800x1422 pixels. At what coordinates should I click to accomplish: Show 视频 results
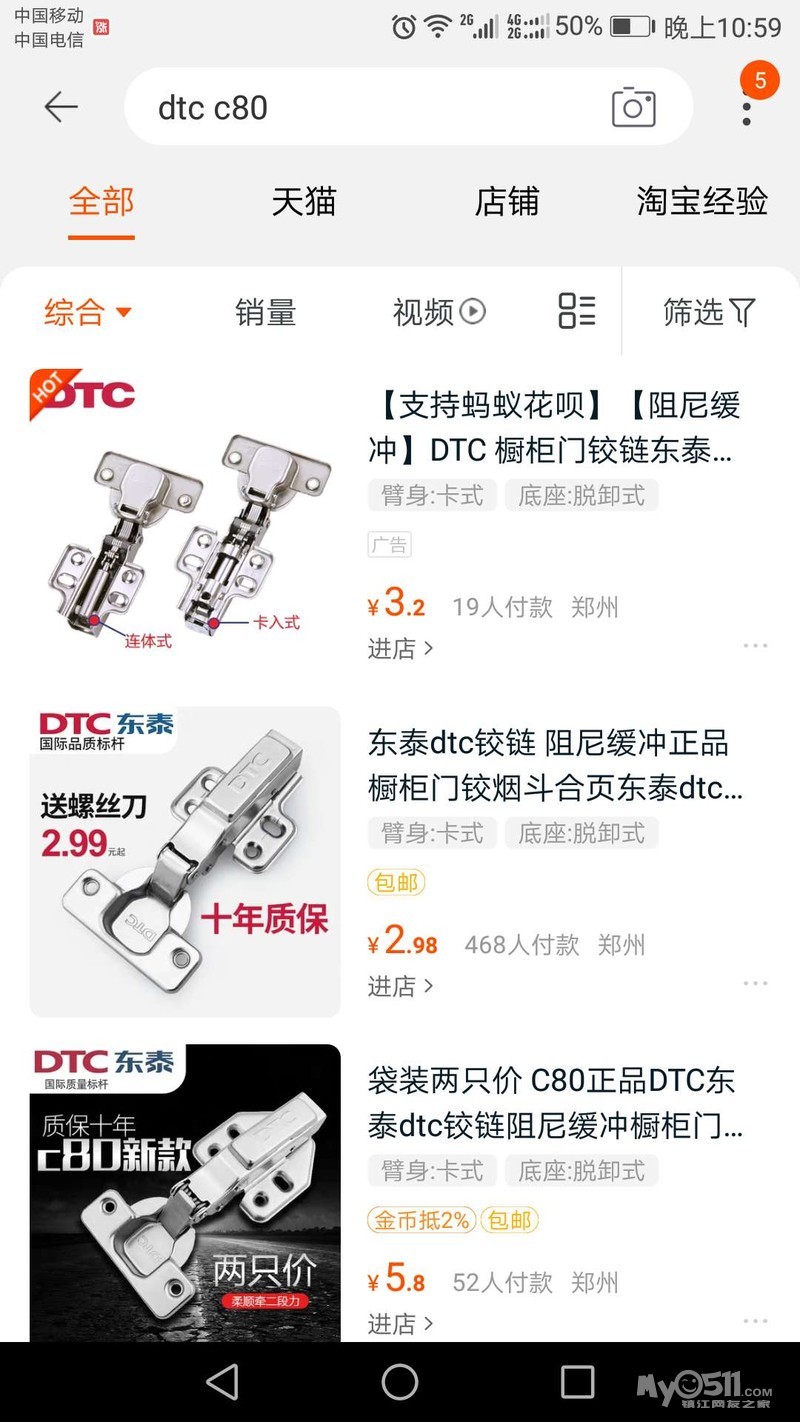[x=439, y=312]
